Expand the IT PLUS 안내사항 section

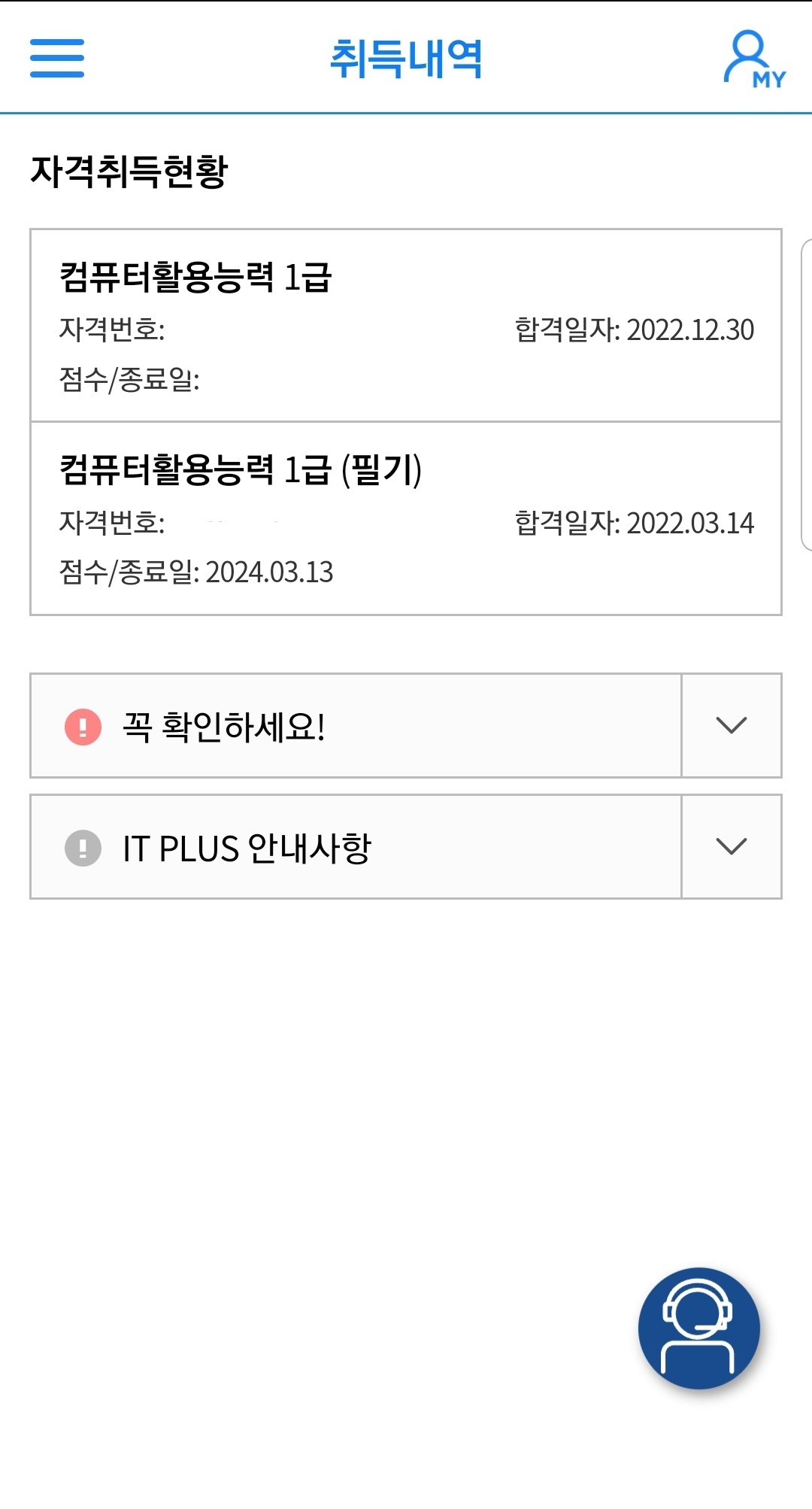[x=406, y=847]
